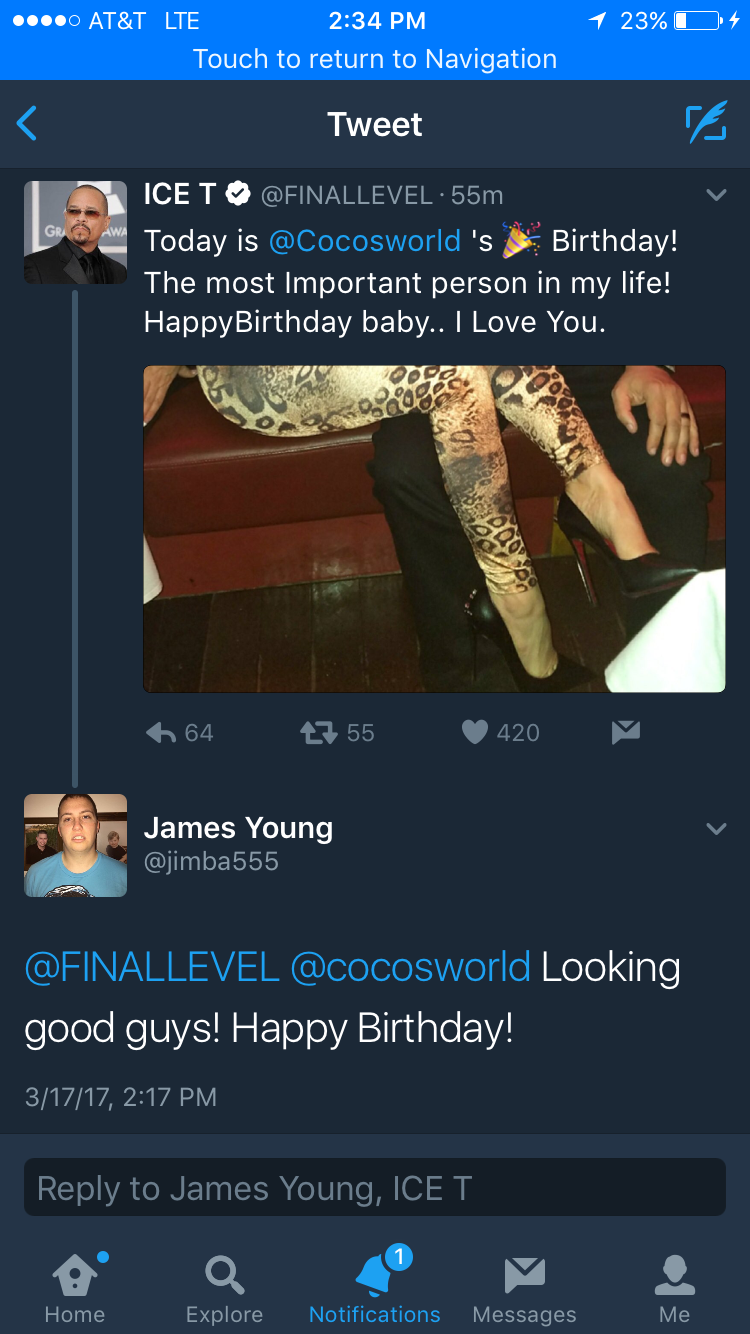Expand the options chevron on James Young's tweet
The width and height of the screenshot is (750, 1334).
(x=716, y=829)
